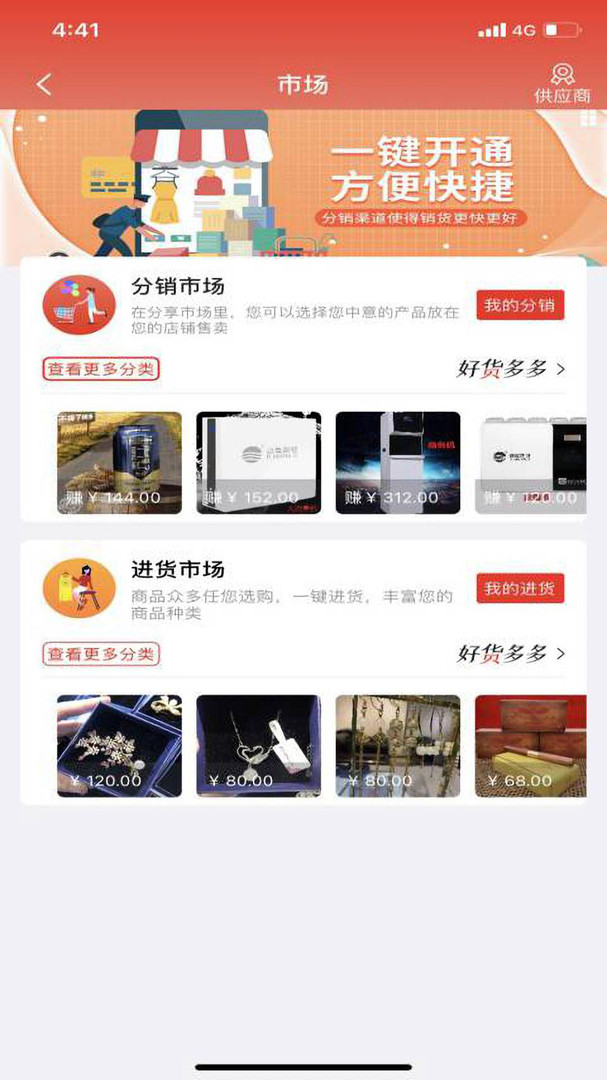Go back from the 市场 page
Screen dimensions: 607x1080
point(44,85)
